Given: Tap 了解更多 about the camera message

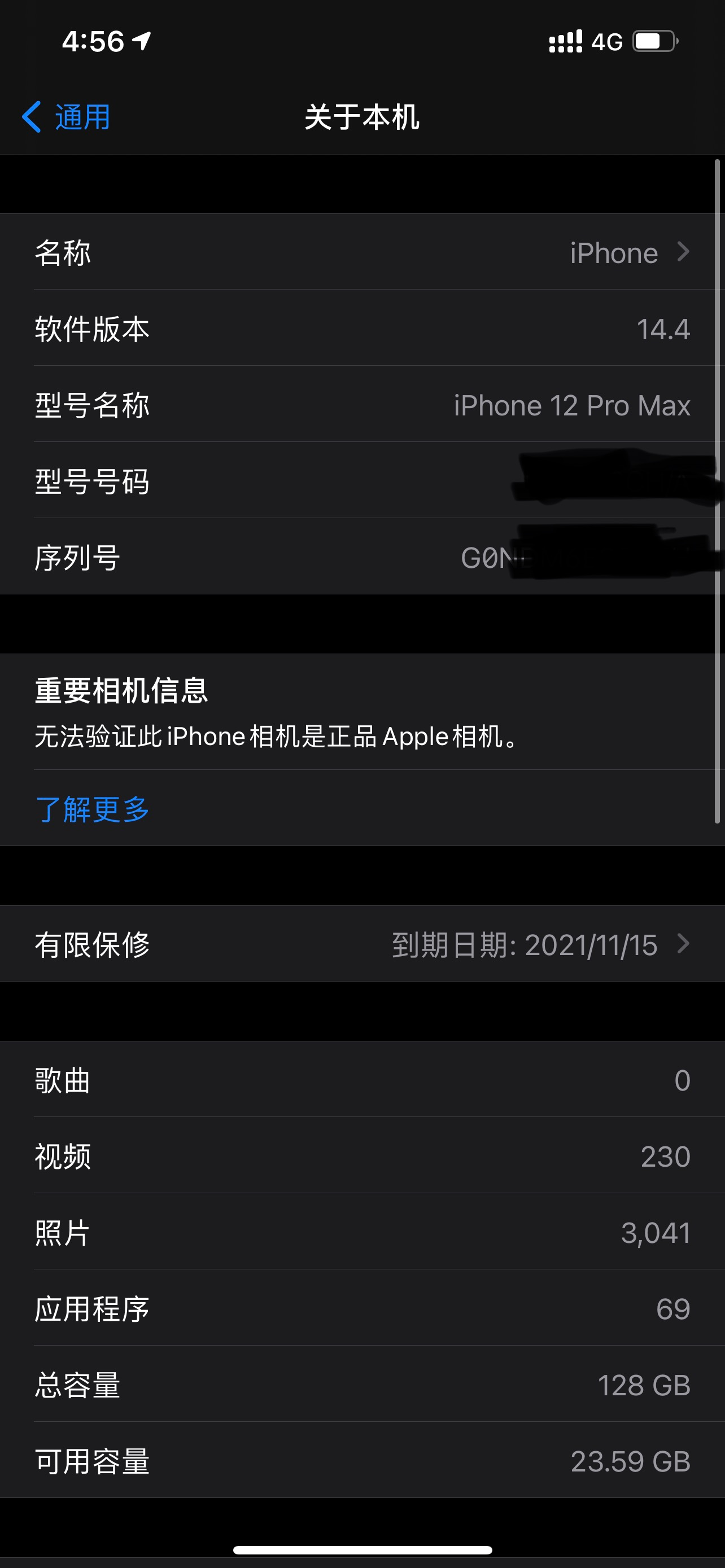Looking at the screenshot, I should (93, 809).
